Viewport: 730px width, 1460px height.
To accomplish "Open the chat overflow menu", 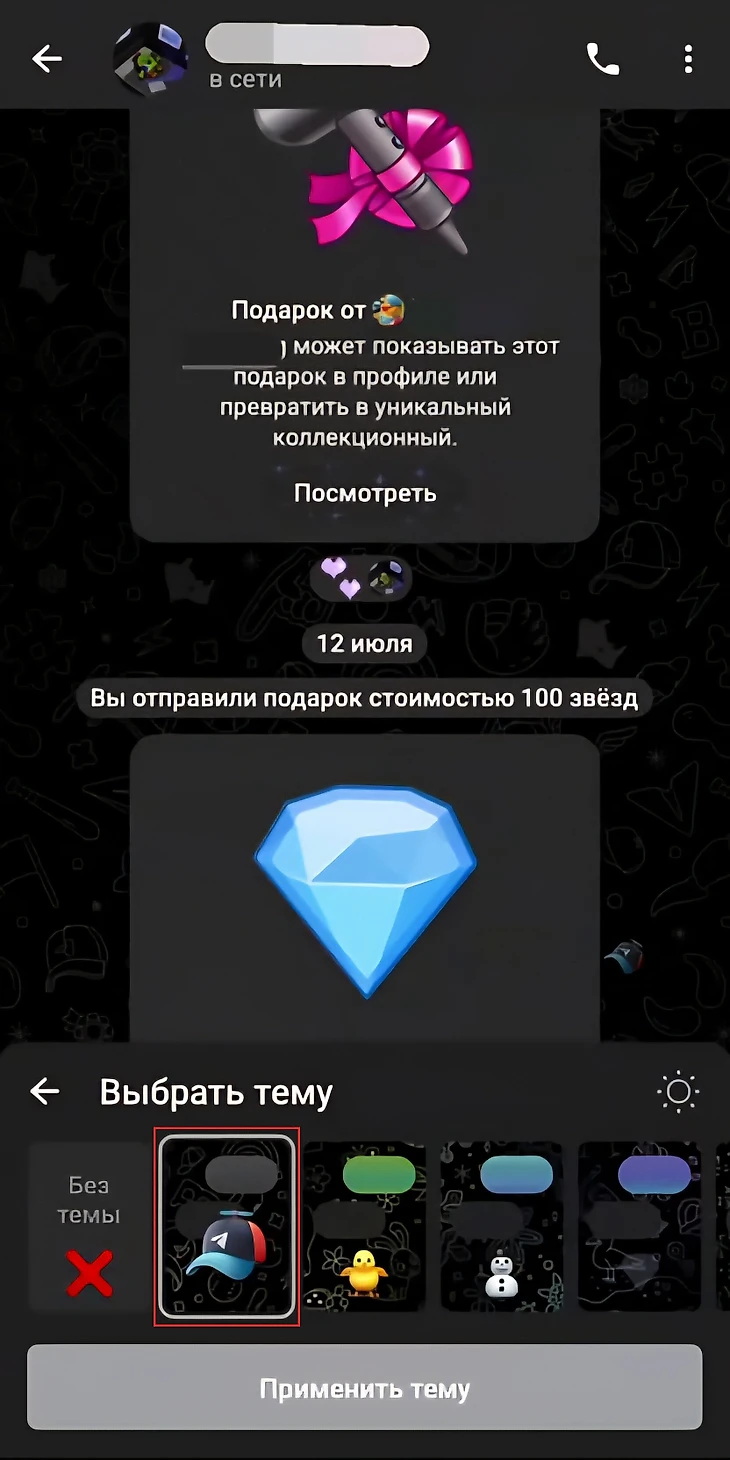I will pos(688,59).
